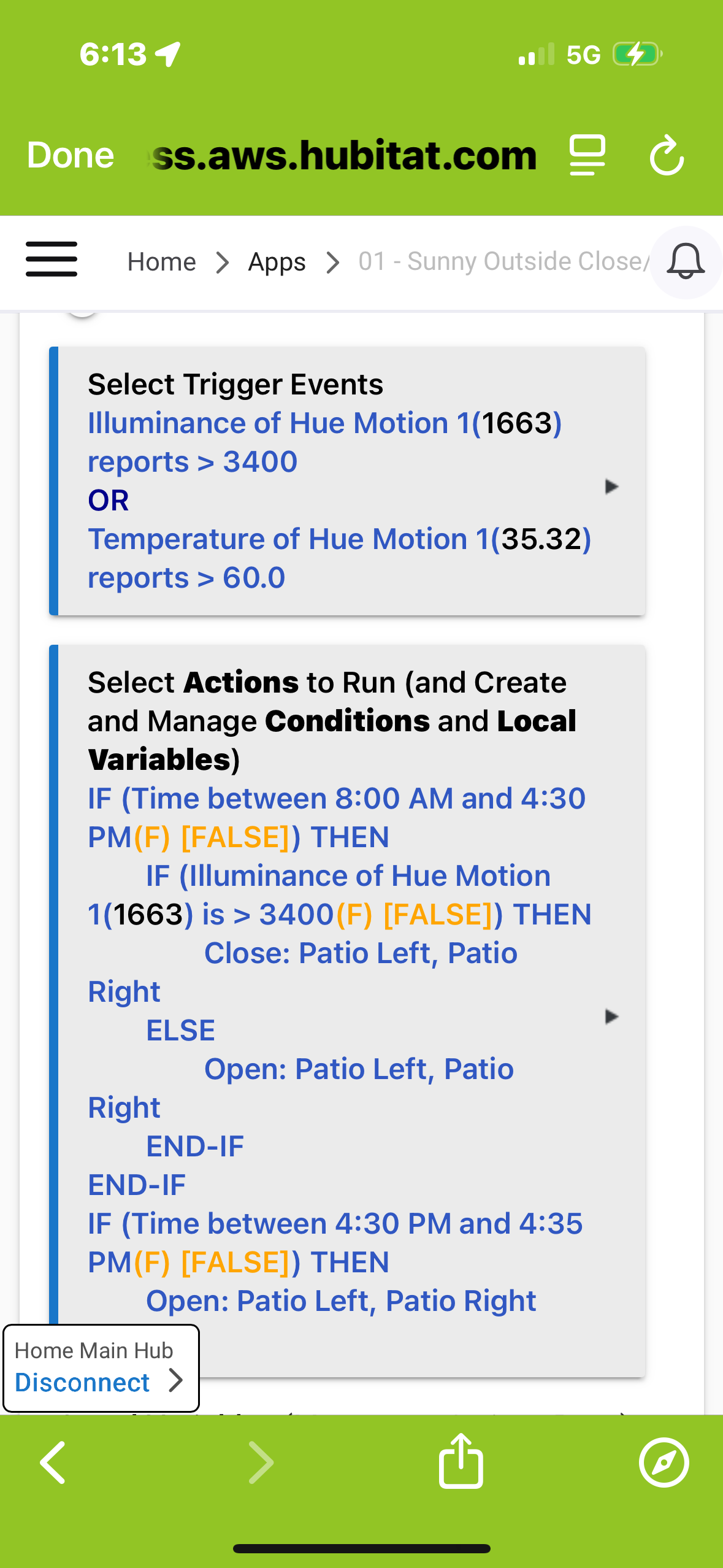Open the hamburger menu

tap(52, 259)
